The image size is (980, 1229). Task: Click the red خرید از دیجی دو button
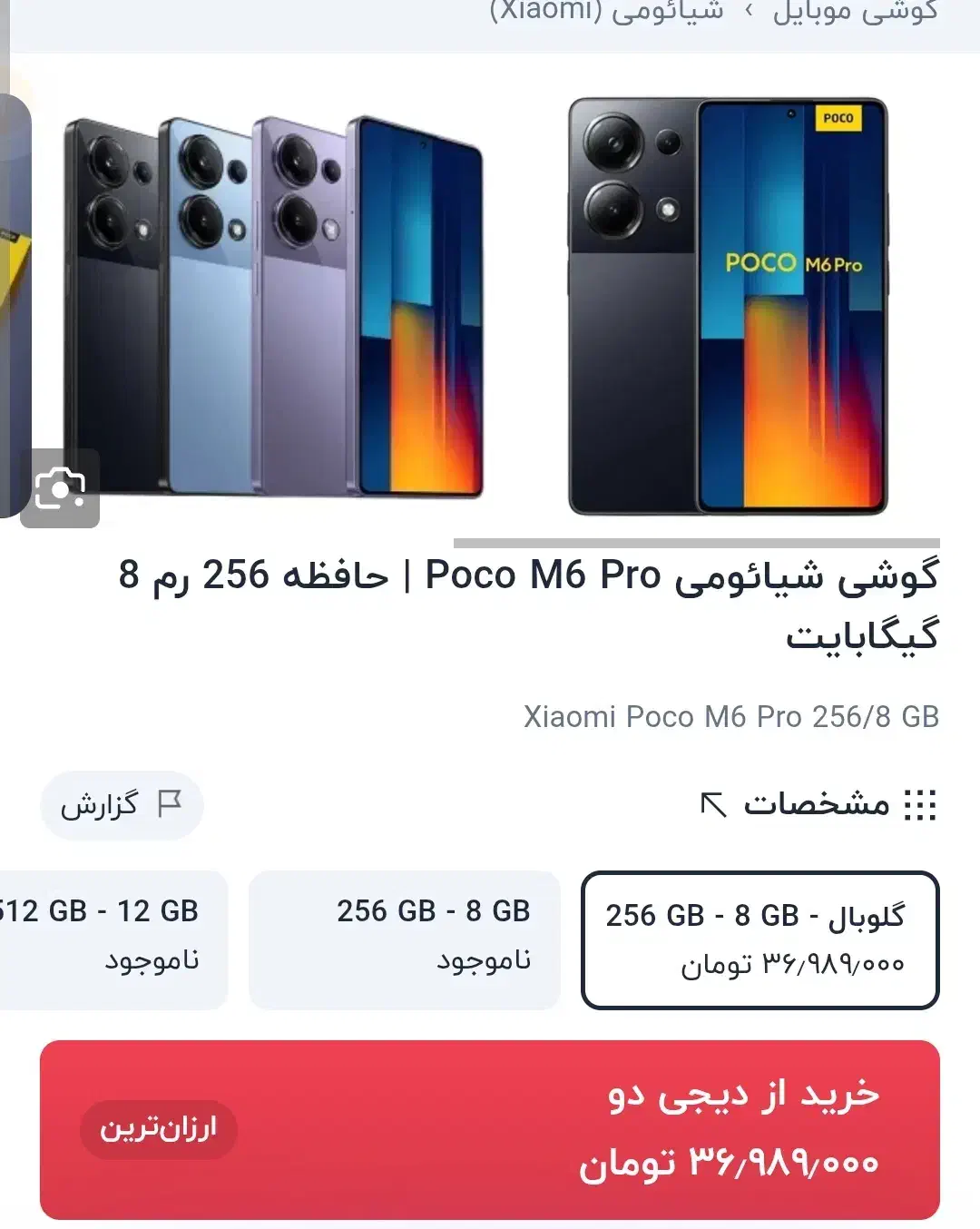490,1130
